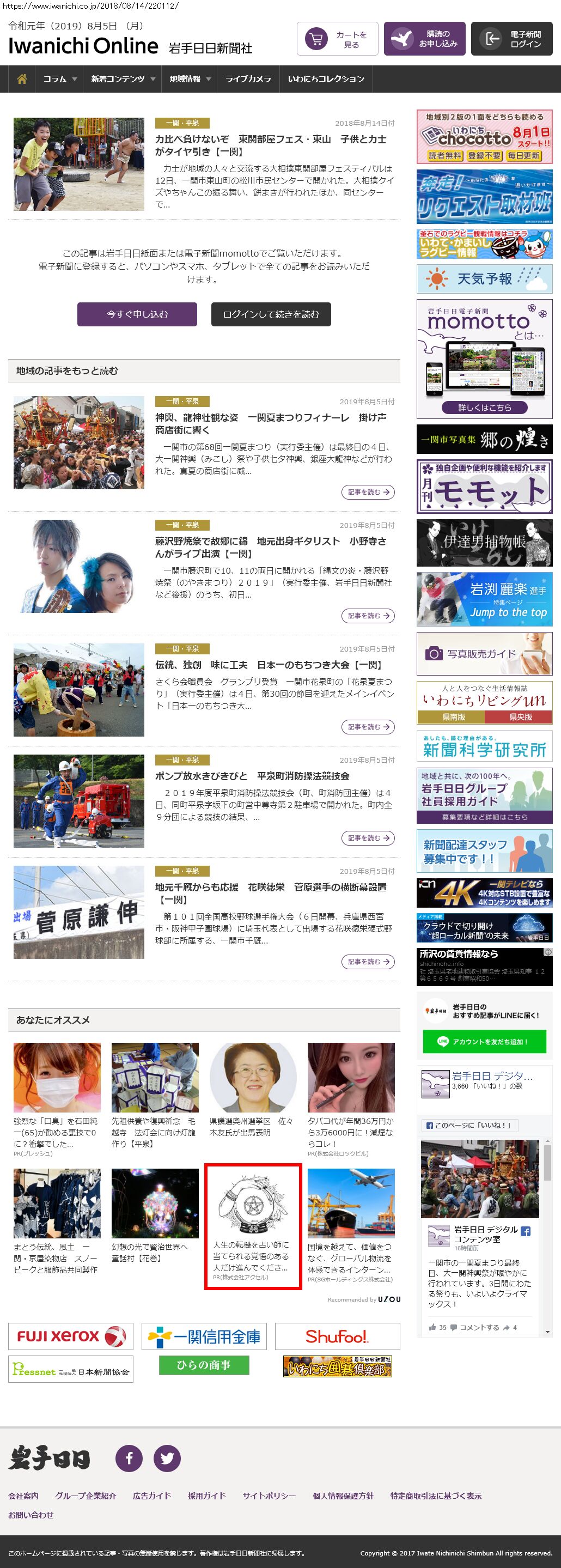561x1568 pixels.
Task: Open ライブカメラ page
Action: point(248,79)
